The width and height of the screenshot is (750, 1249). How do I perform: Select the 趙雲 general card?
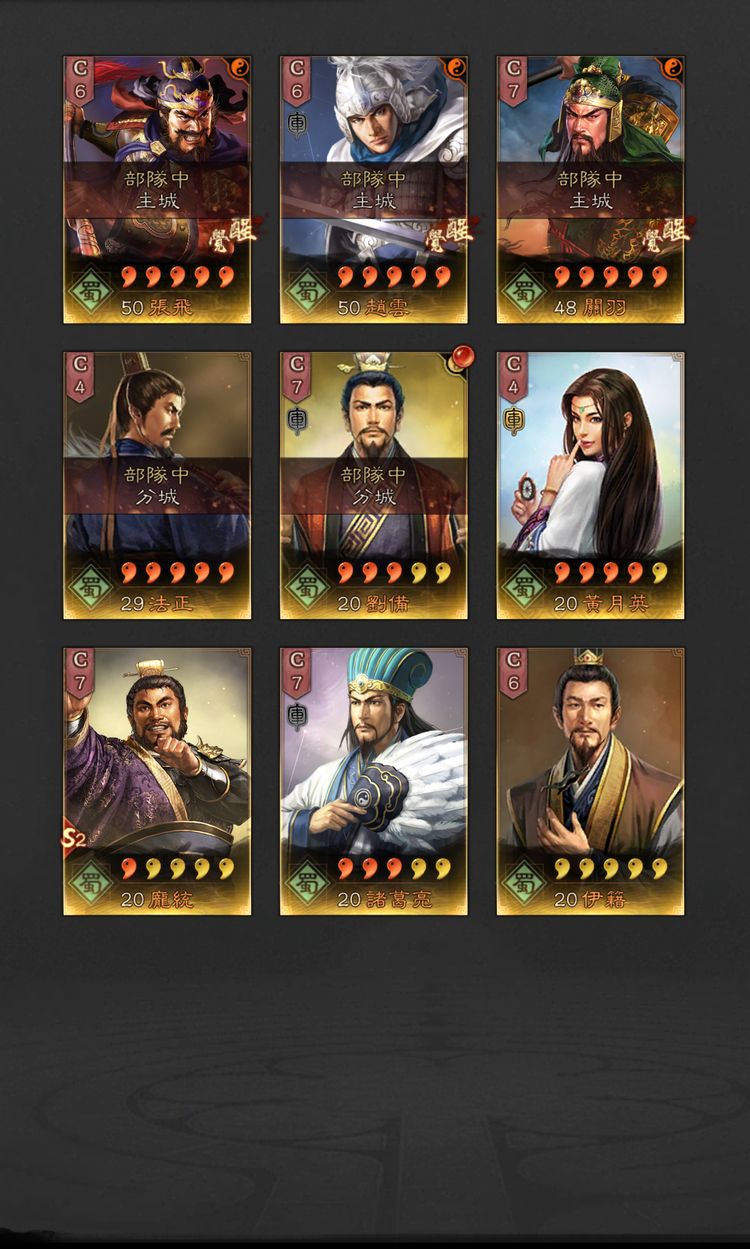click(373, 190)
